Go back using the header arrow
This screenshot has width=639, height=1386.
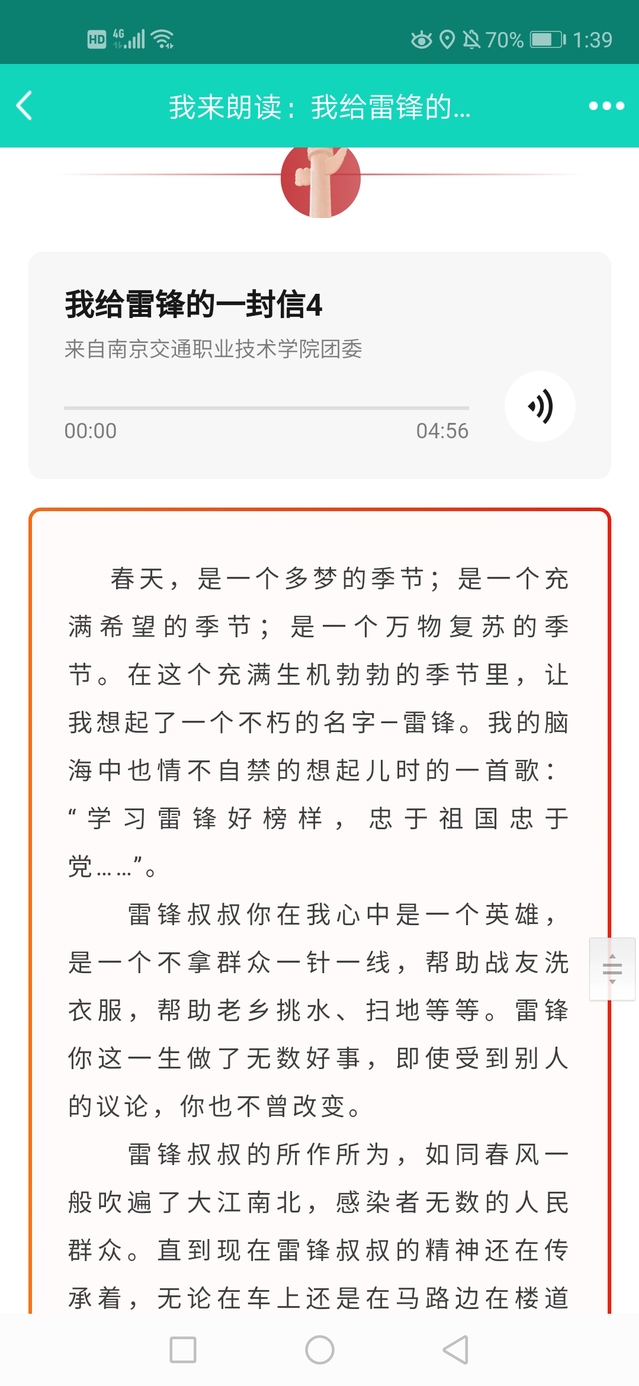[25, 106]
